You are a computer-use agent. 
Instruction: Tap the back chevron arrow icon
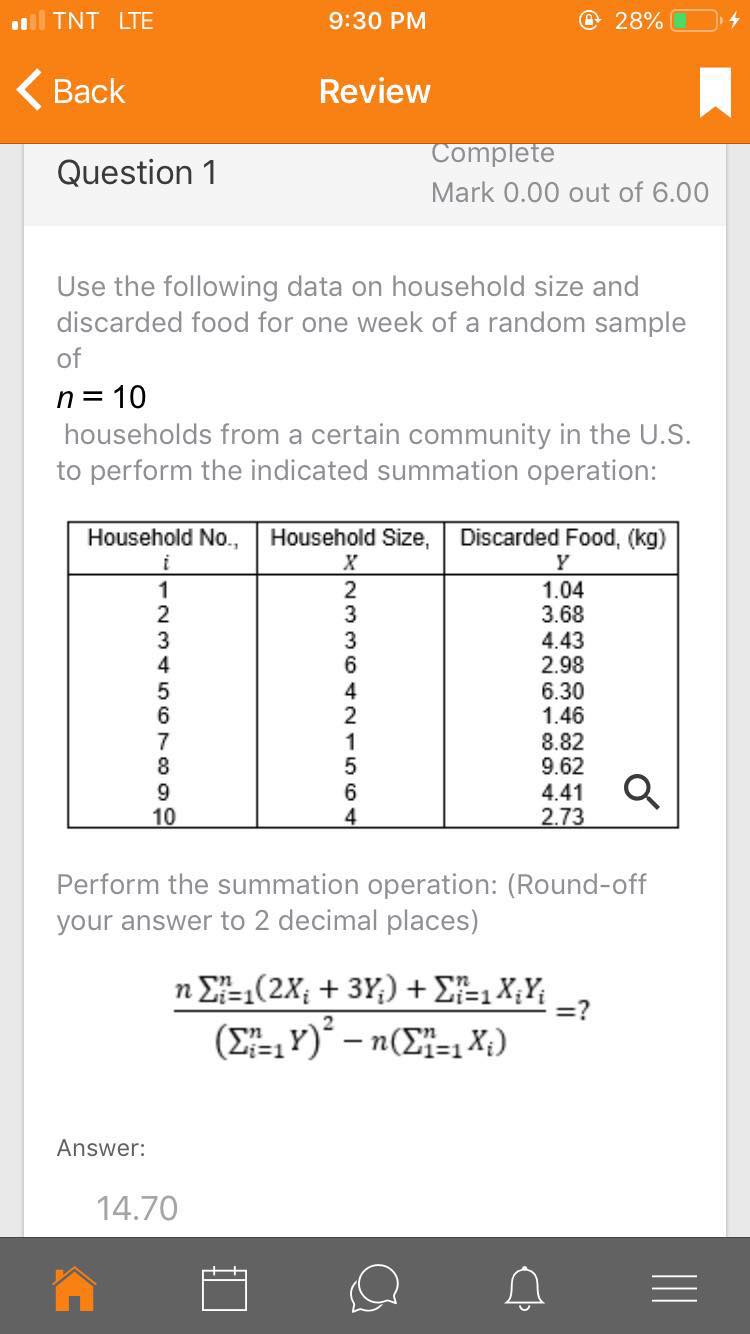30,90
